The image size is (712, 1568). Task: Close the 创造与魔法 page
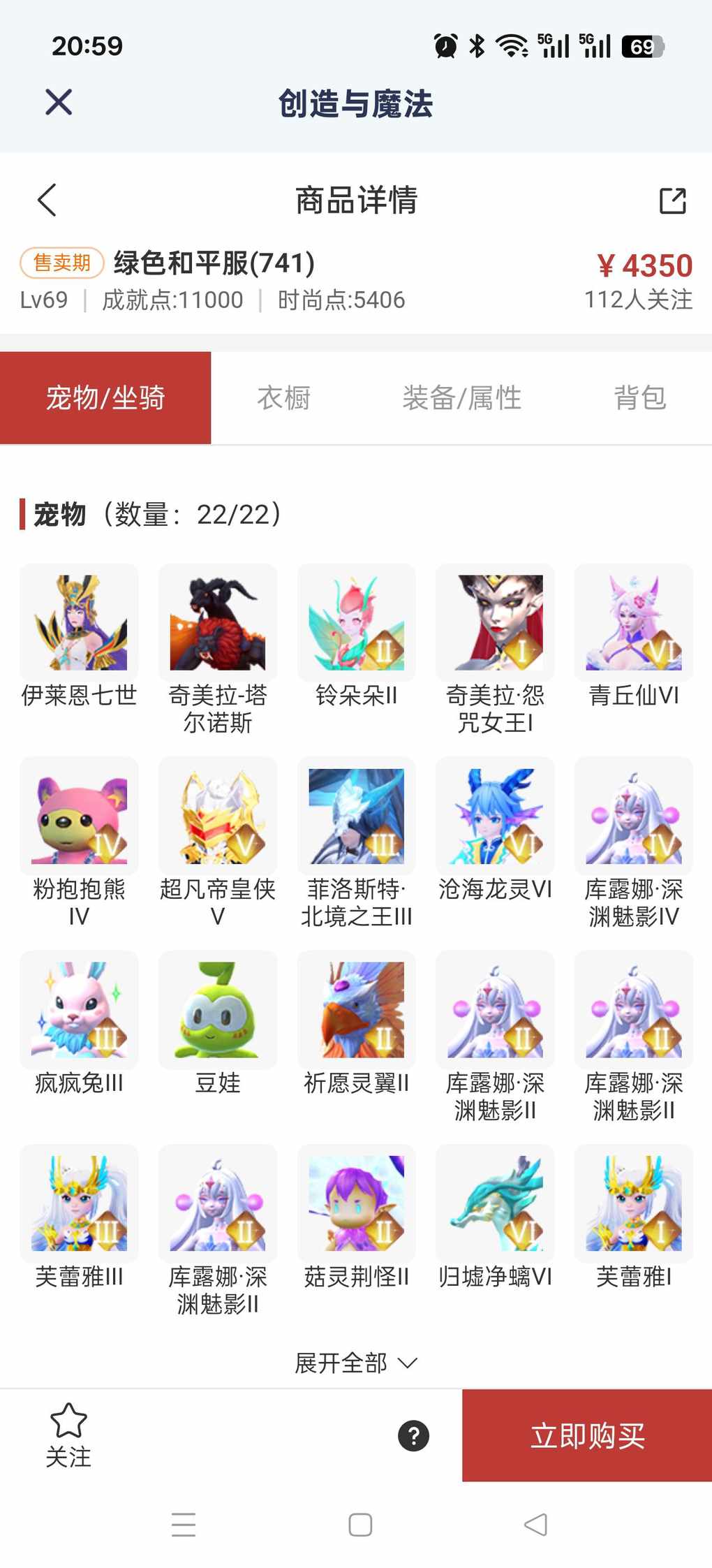point(59,102)
